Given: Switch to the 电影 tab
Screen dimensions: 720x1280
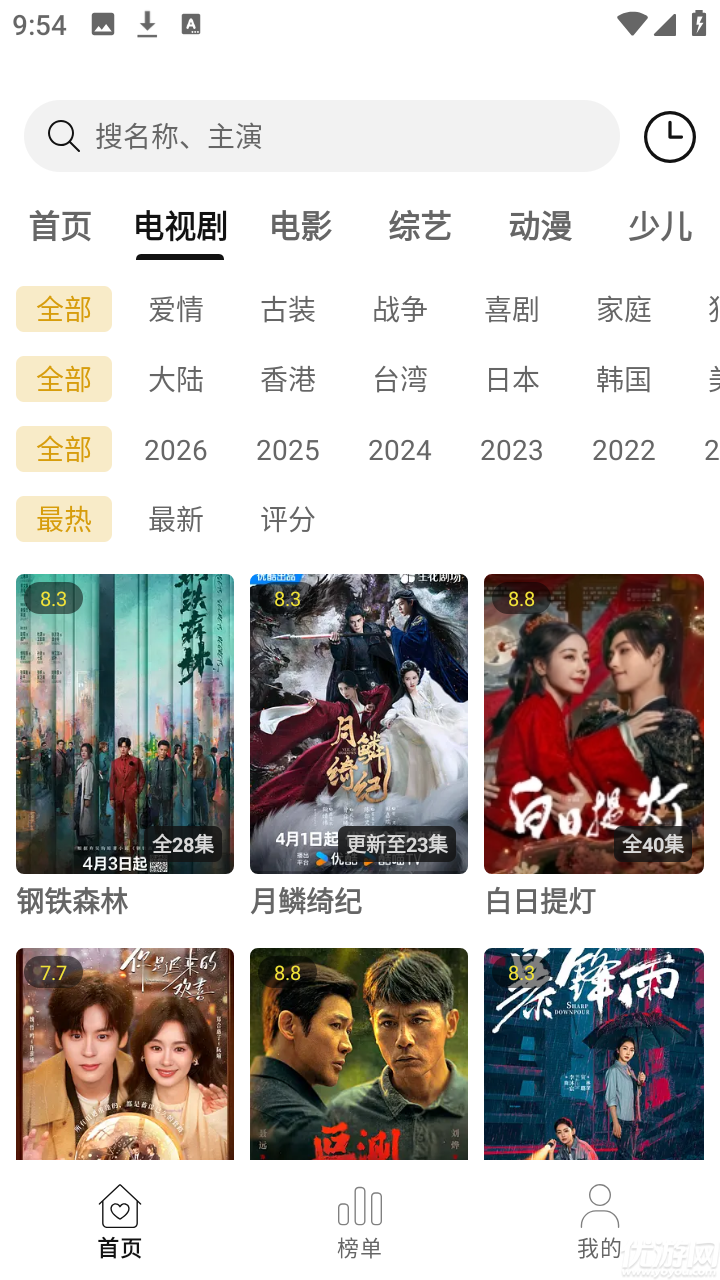Looking at the screenshot, I should pos(300,227).
